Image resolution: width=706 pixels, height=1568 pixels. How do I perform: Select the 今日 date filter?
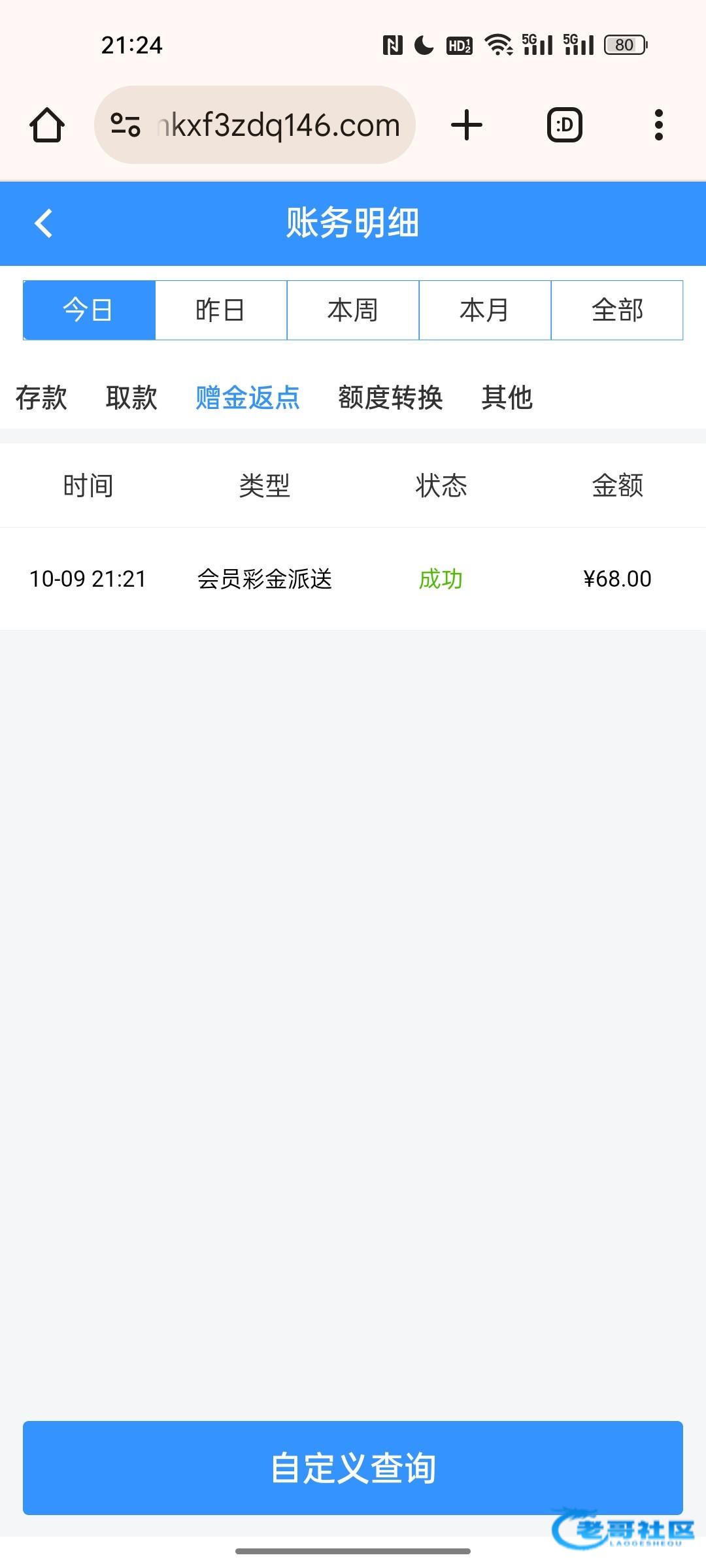point(89,310)
